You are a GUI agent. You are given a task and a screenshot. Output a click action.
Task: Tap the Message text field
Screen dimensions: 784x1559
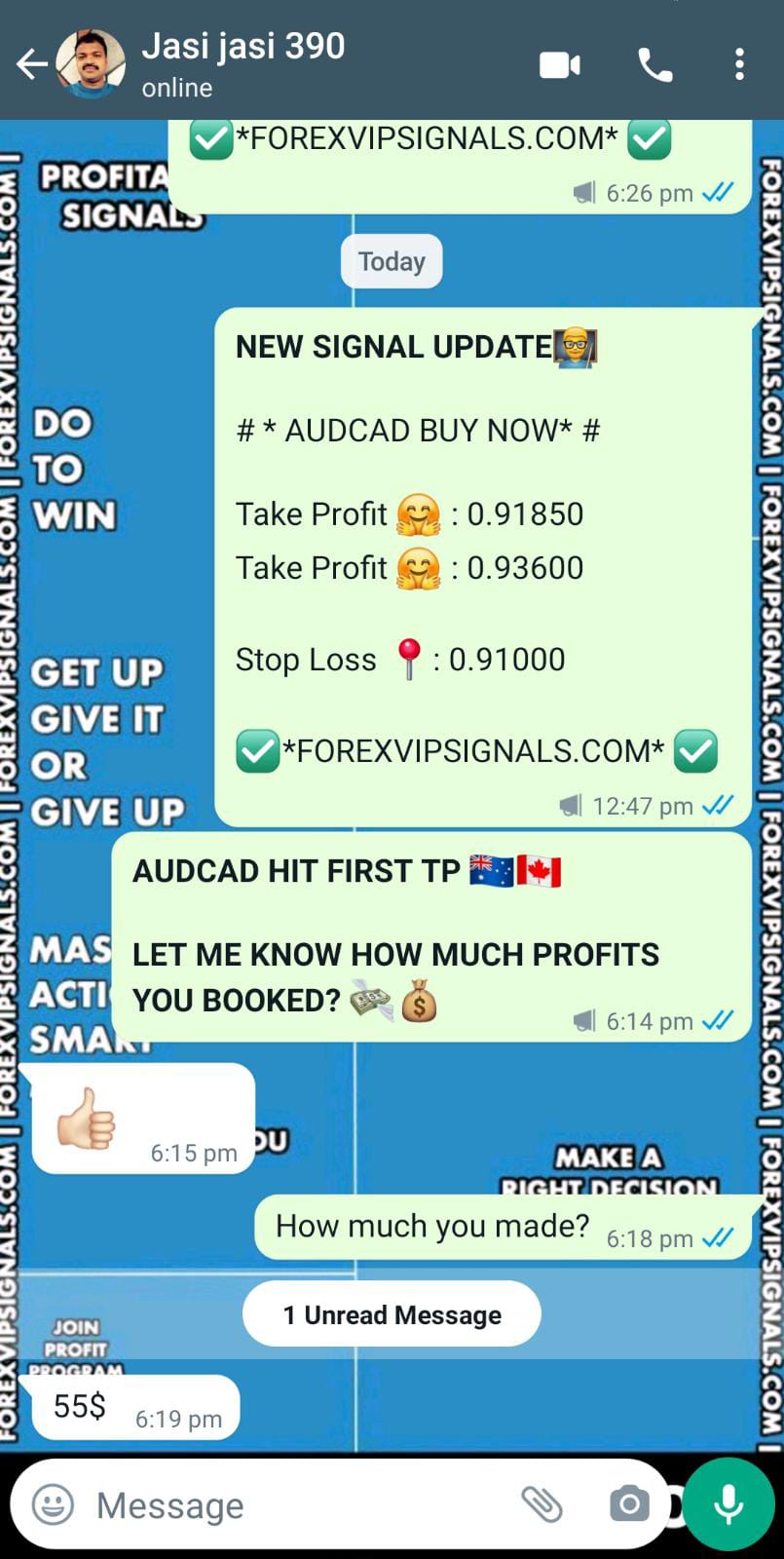(292, 1505)
